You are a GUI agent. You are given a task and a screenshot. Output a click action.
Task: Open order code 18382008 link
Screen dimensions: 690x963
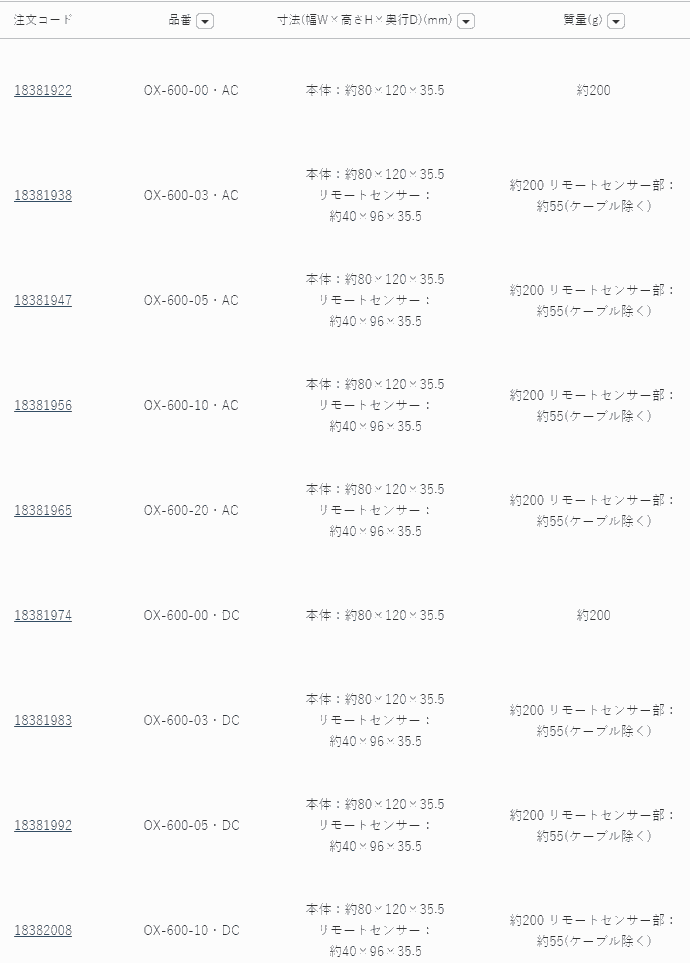point(43,931)
